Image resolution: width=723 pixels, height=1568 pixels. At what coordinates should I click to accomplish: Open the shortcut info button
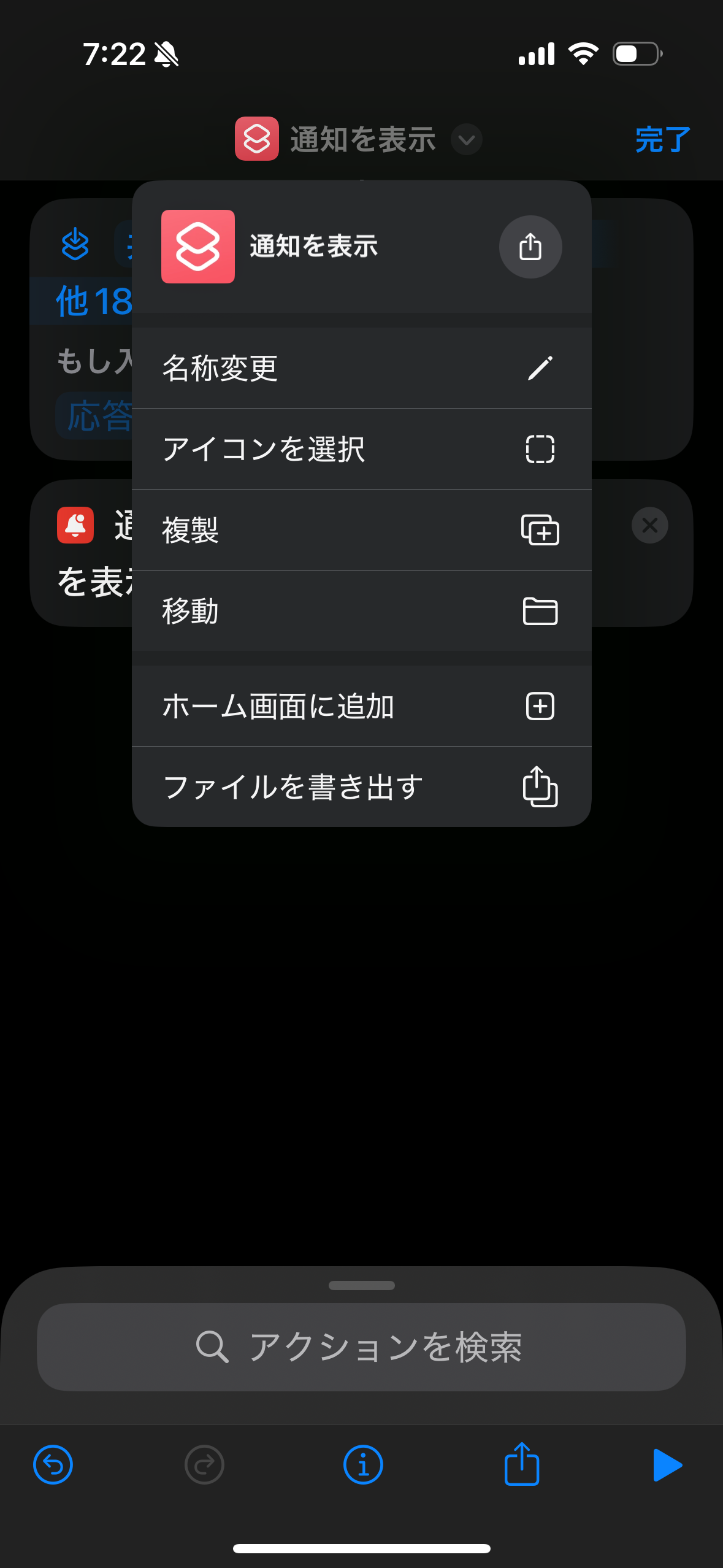pos(363,1465)
